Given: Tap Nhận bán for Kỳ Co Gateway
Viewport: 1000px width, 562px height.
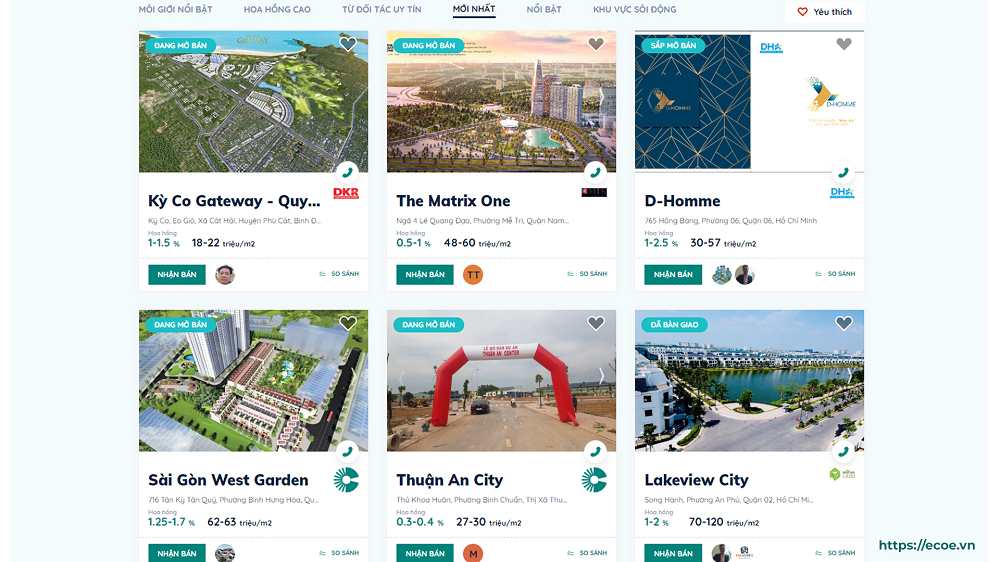Looking at the screenshot, I should (177, 274).
